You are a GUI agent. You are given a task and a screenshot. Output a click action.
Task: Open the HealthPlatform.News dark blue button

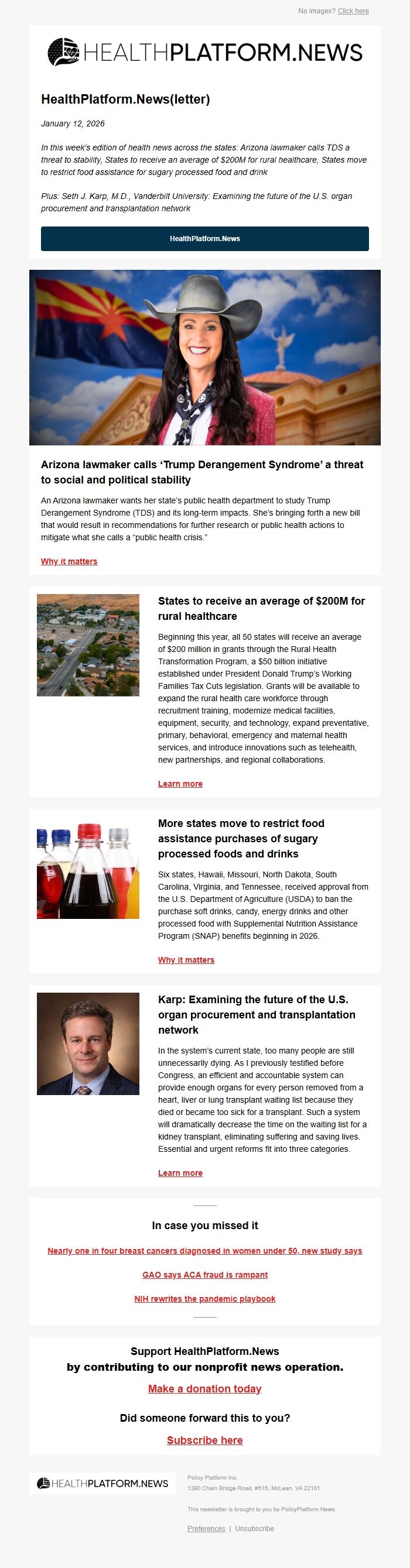[204, 239]
